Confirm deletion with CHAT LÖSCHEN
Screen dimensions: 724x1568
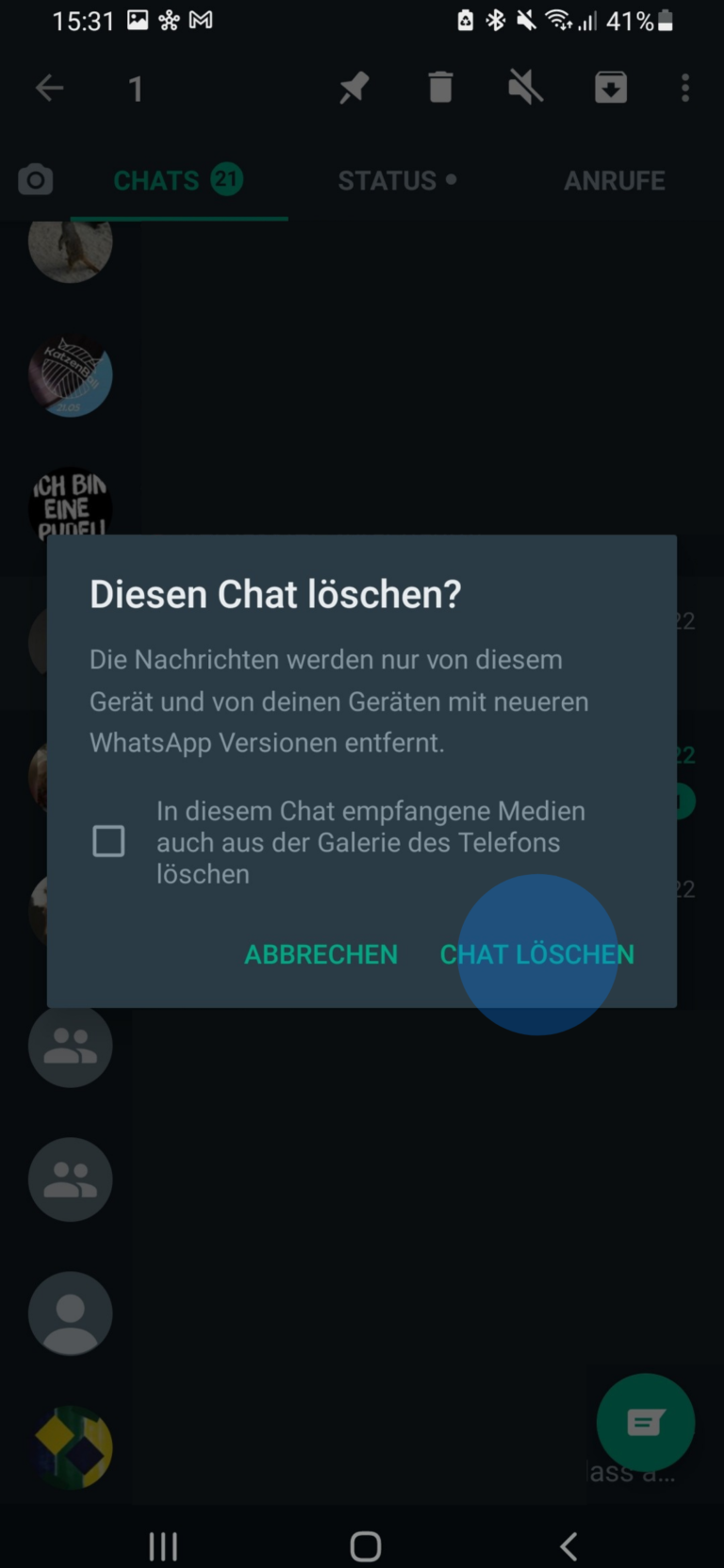pos(535,954)
